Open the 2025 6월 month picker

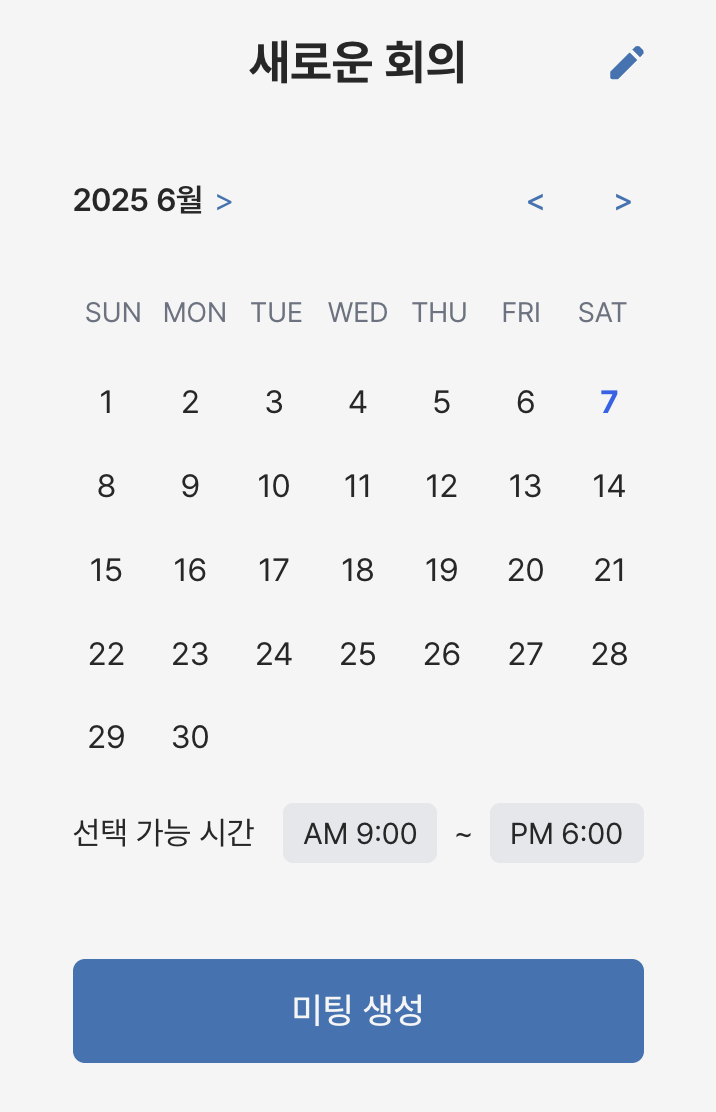pos(152,201)
